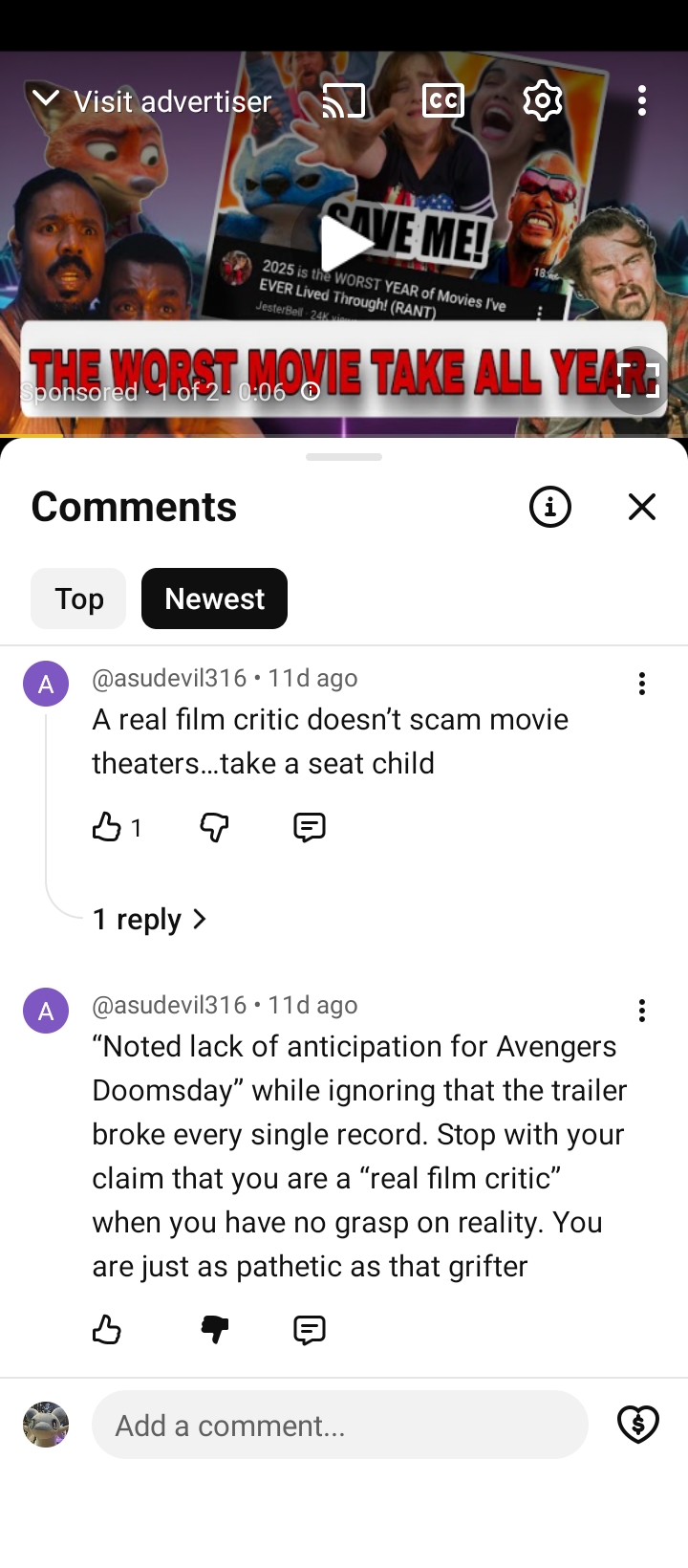This screenshot has height=1568, width=688.
Task: Reply to the Avengers Doomsday comment
Action: 310,1330
